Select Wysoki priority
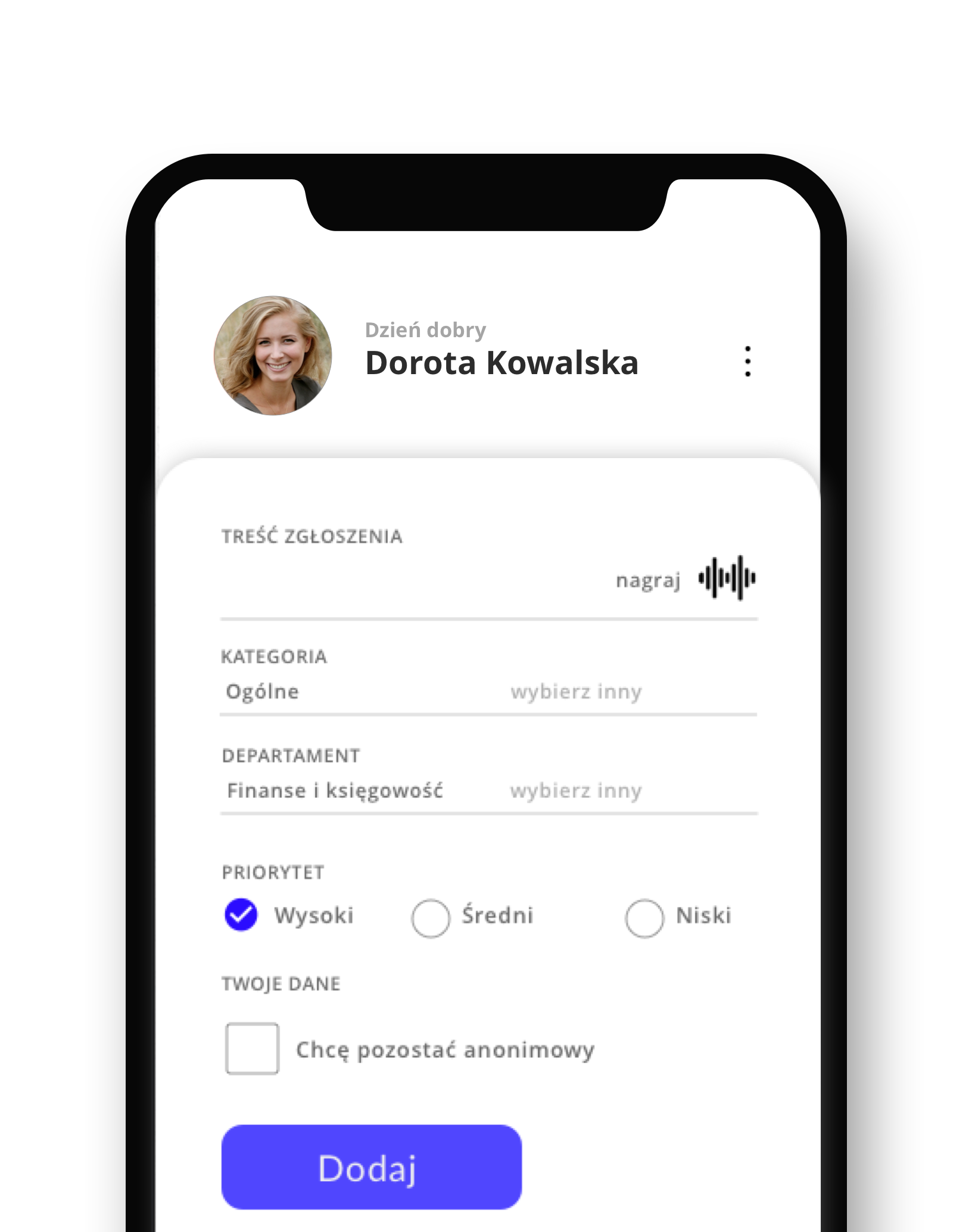This screenshot has width=972, height=1232. point(241,914)
